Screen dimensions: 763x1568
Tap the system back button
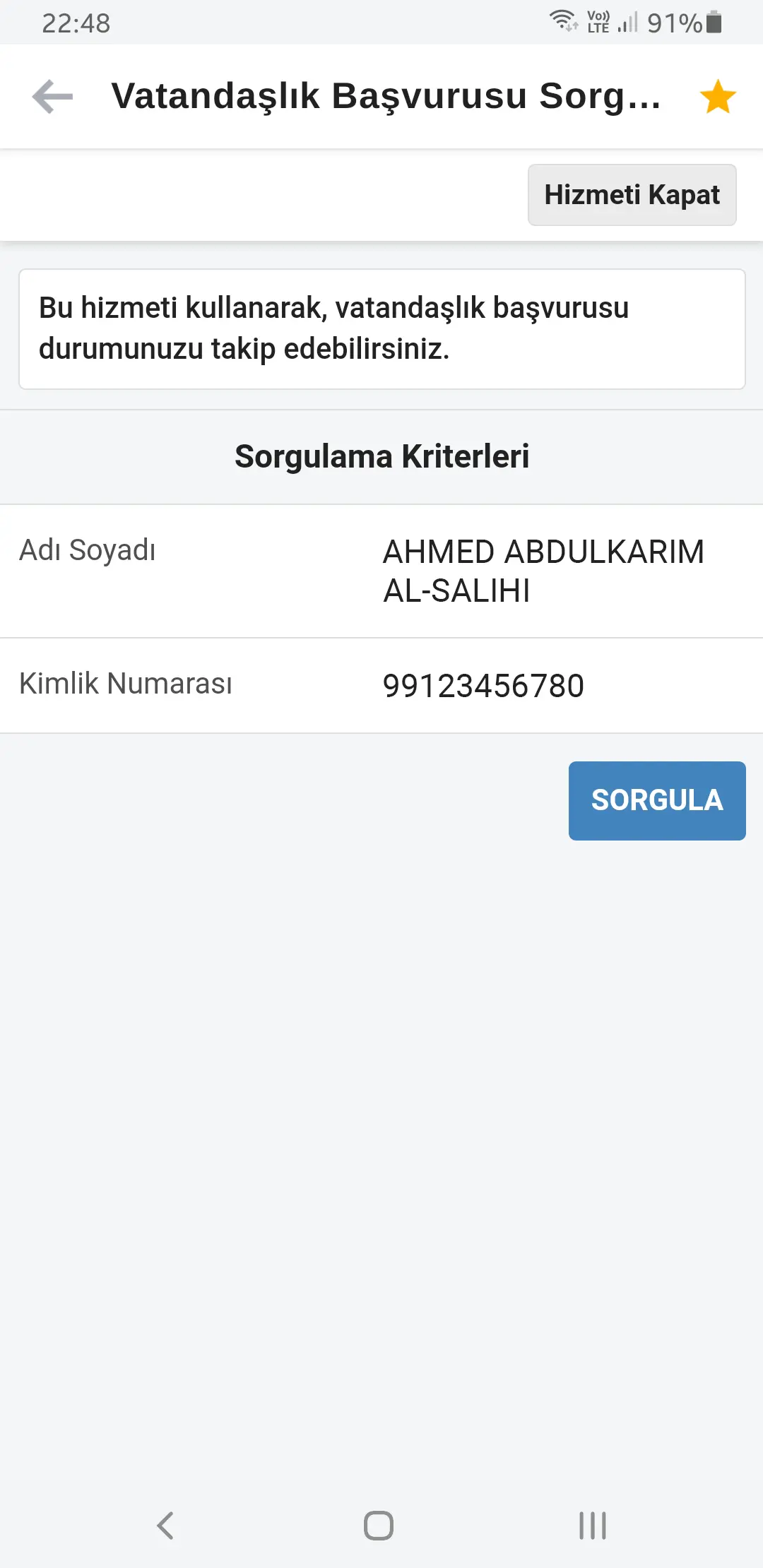[x=165, y=1526]
